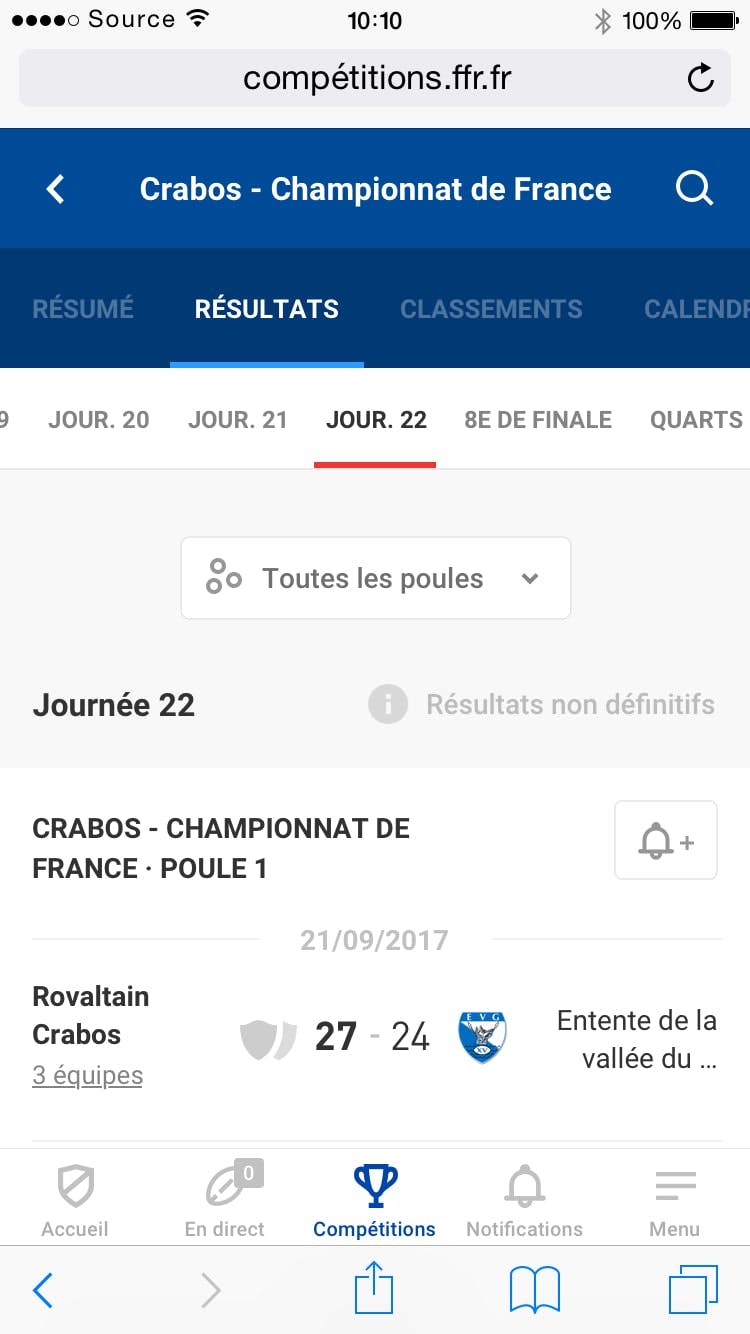Open the En direct tab
The height and width of the screenshot is (1334, 750).
click(x=225, y=1200)
